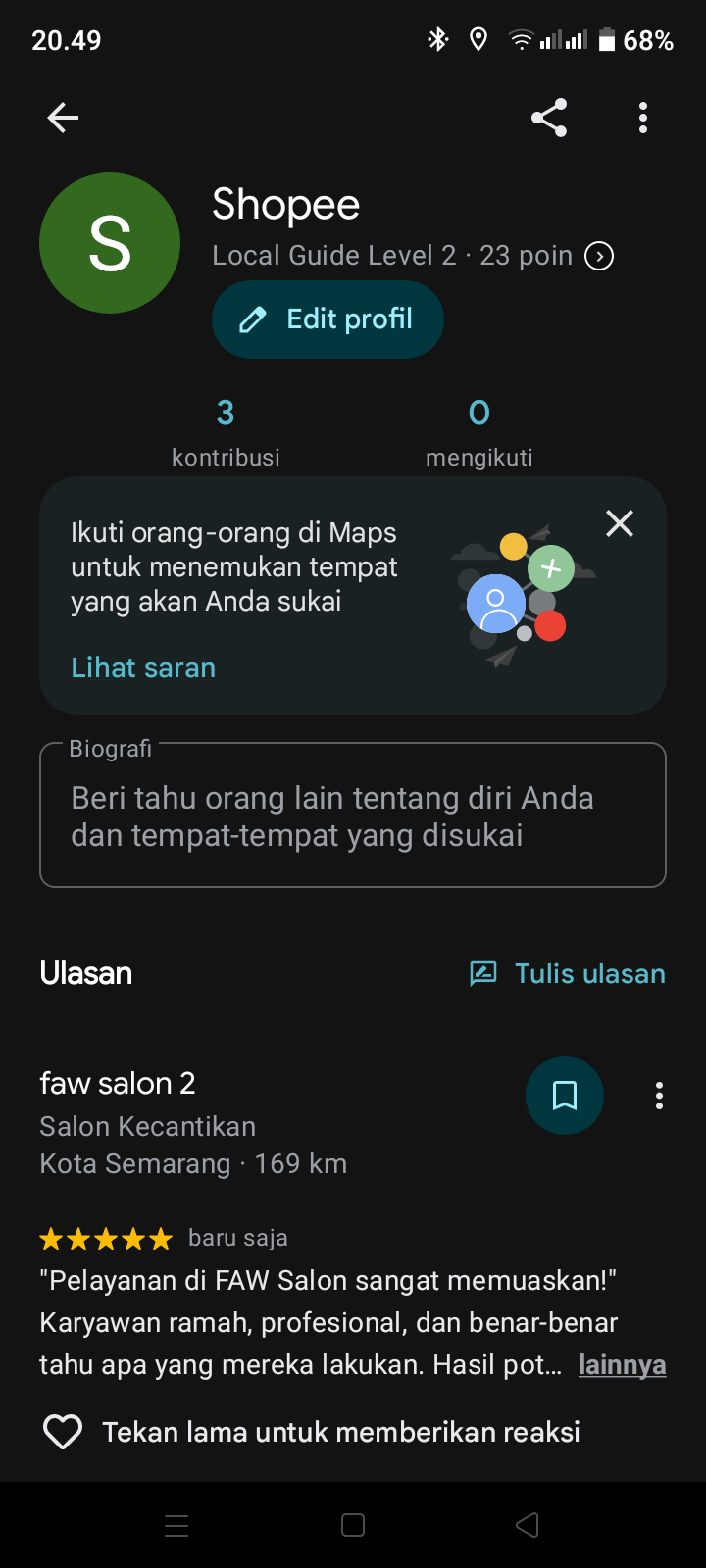Like the faw salon 2 review
Viewport: 706px width, 1568px height.
tap(63, 1432)
